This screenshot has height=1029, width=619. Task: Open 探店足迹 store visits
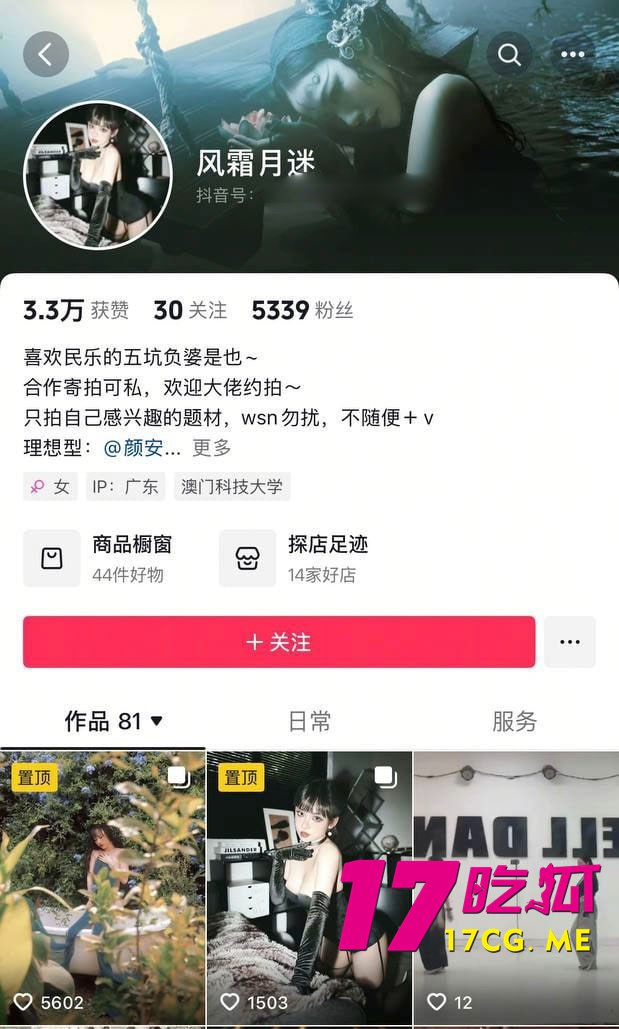(295, 558)
